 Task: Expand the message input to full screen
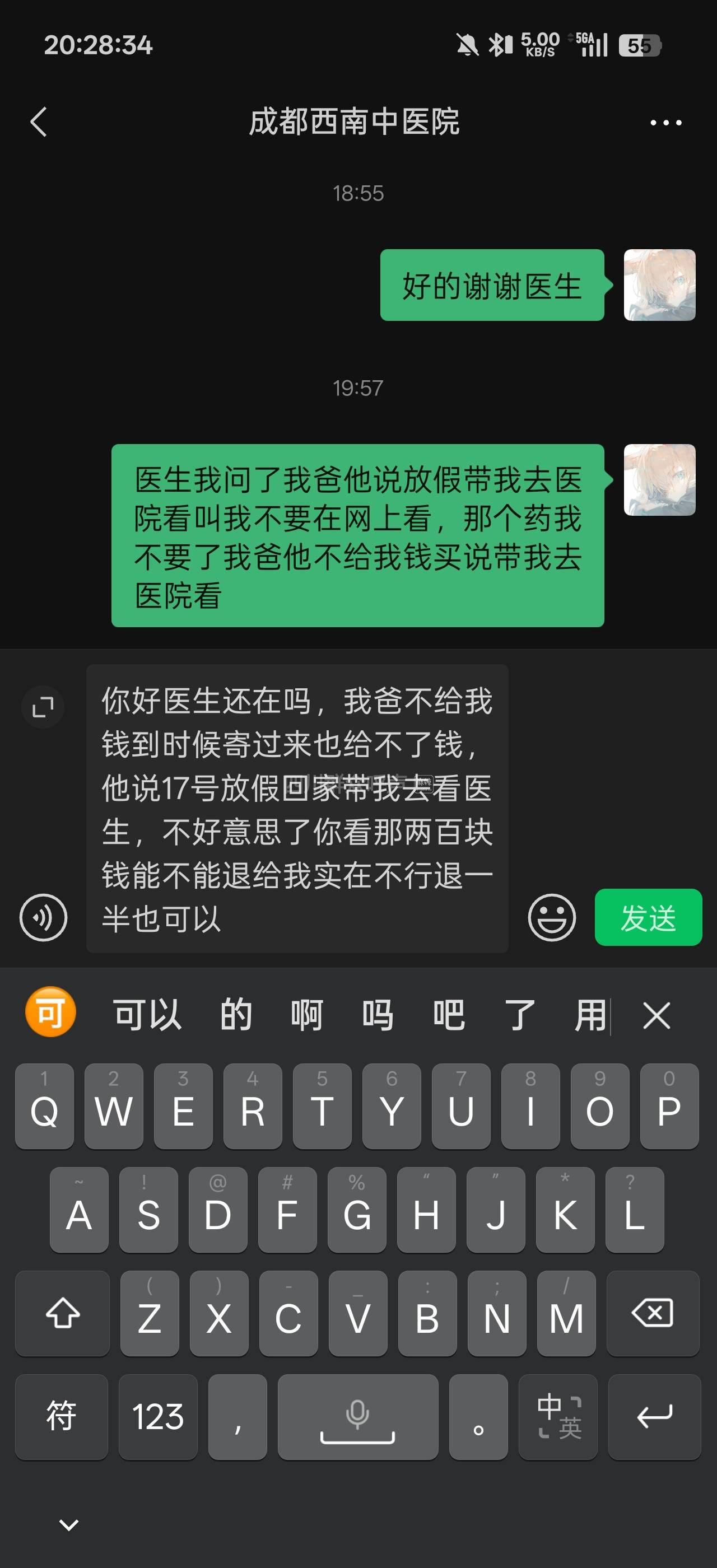[x=43, y=707]
